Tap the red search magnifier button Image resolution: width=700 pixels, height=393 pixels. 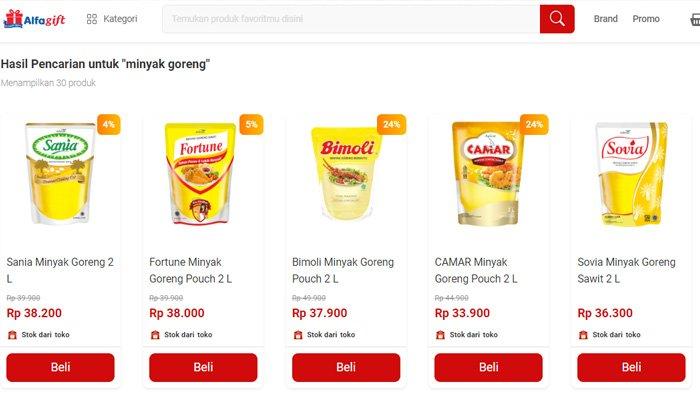pos(557,19)
